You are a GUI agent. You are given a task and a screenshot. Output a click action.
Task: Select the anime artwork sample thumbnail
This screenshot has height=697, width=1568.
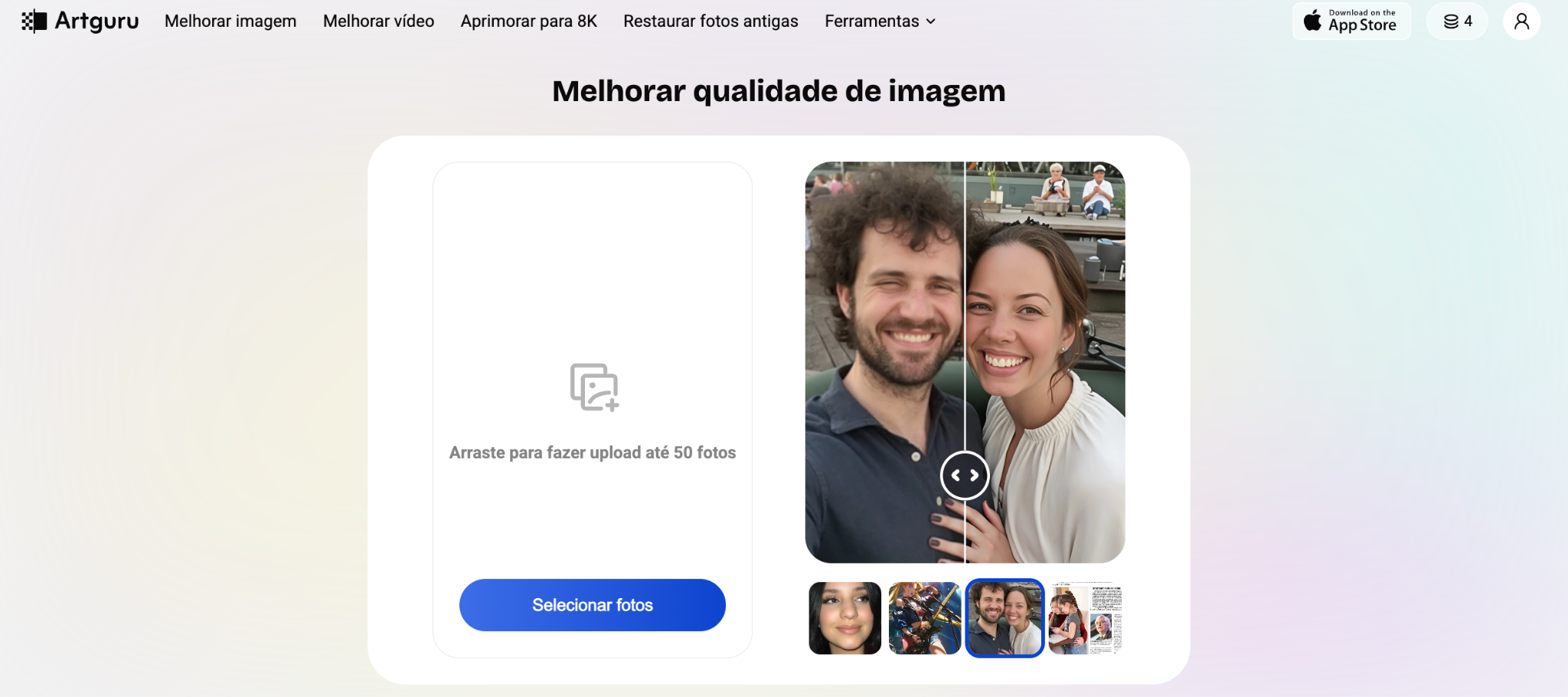pos(924,618)
